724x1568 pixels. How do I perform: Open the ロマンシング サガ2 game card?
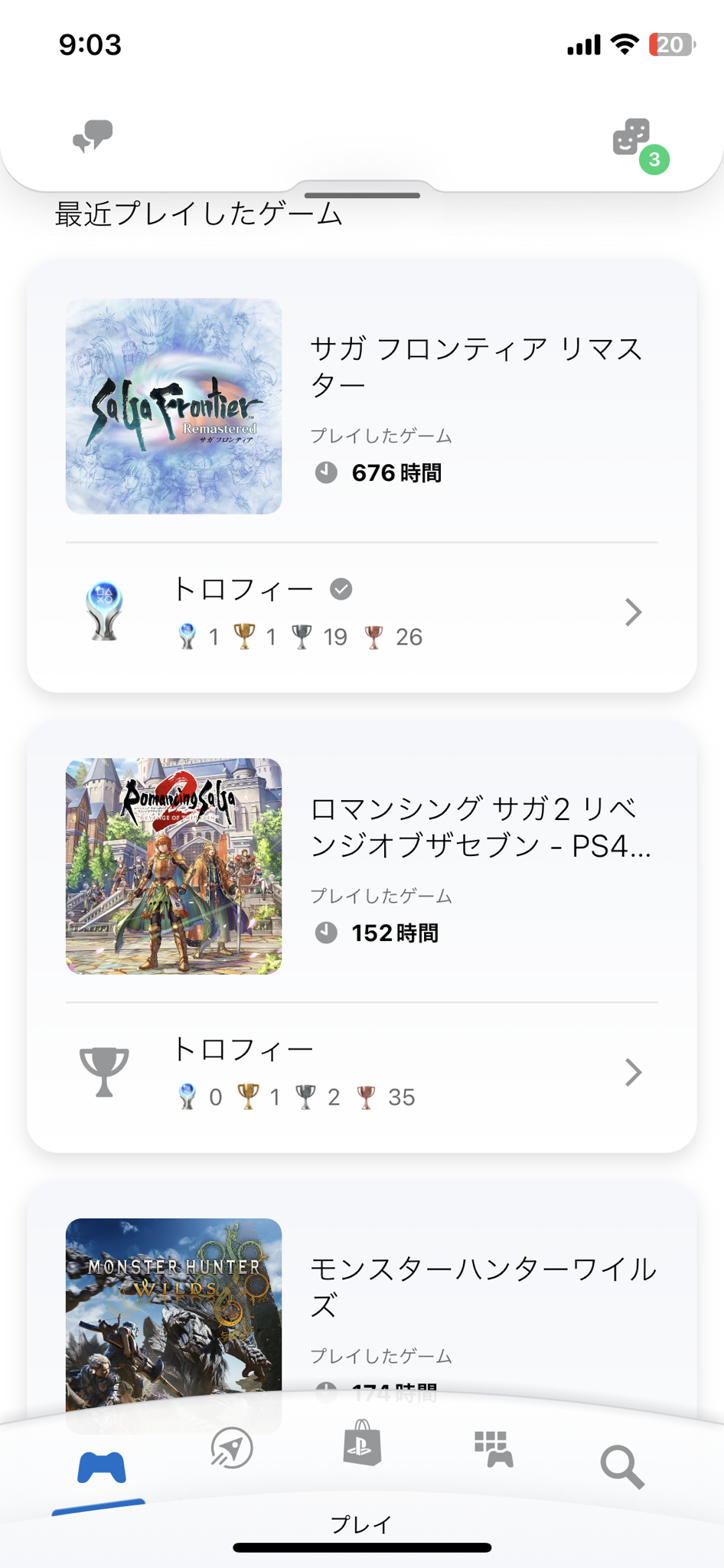coord(361,867)
